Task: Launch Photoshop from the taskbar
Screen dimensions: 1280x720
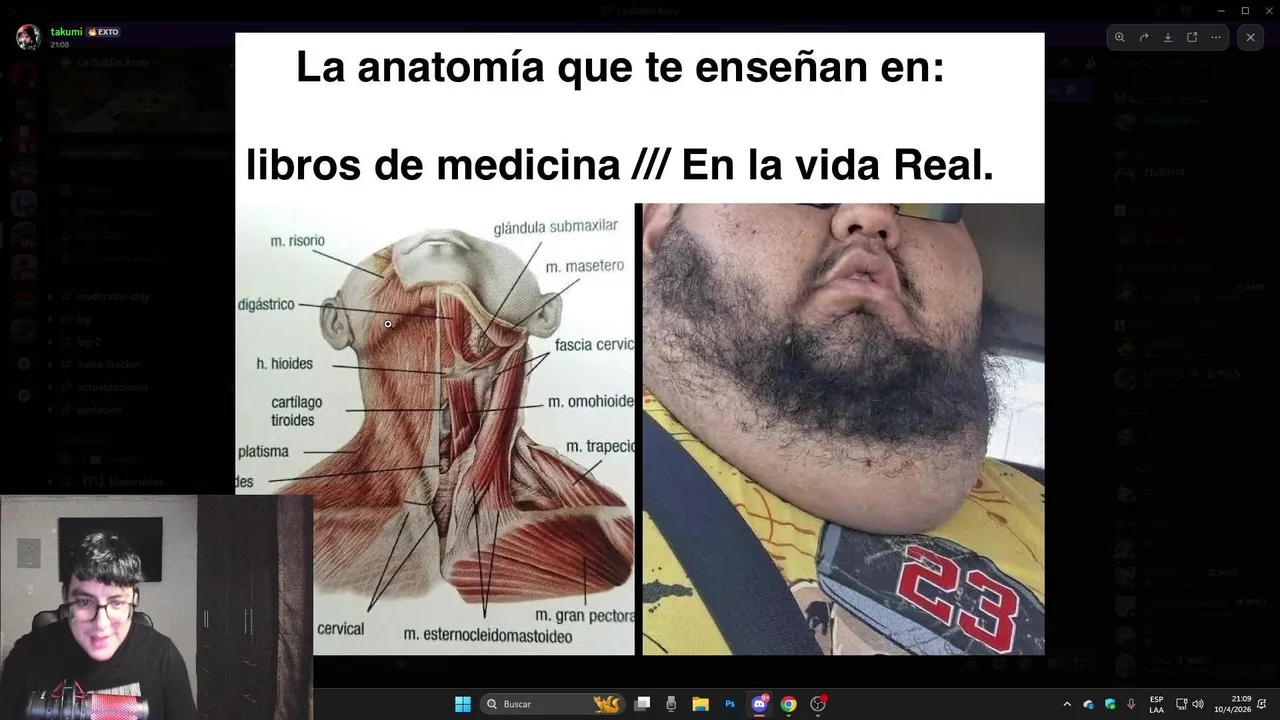Action: [x=730, y=704]
